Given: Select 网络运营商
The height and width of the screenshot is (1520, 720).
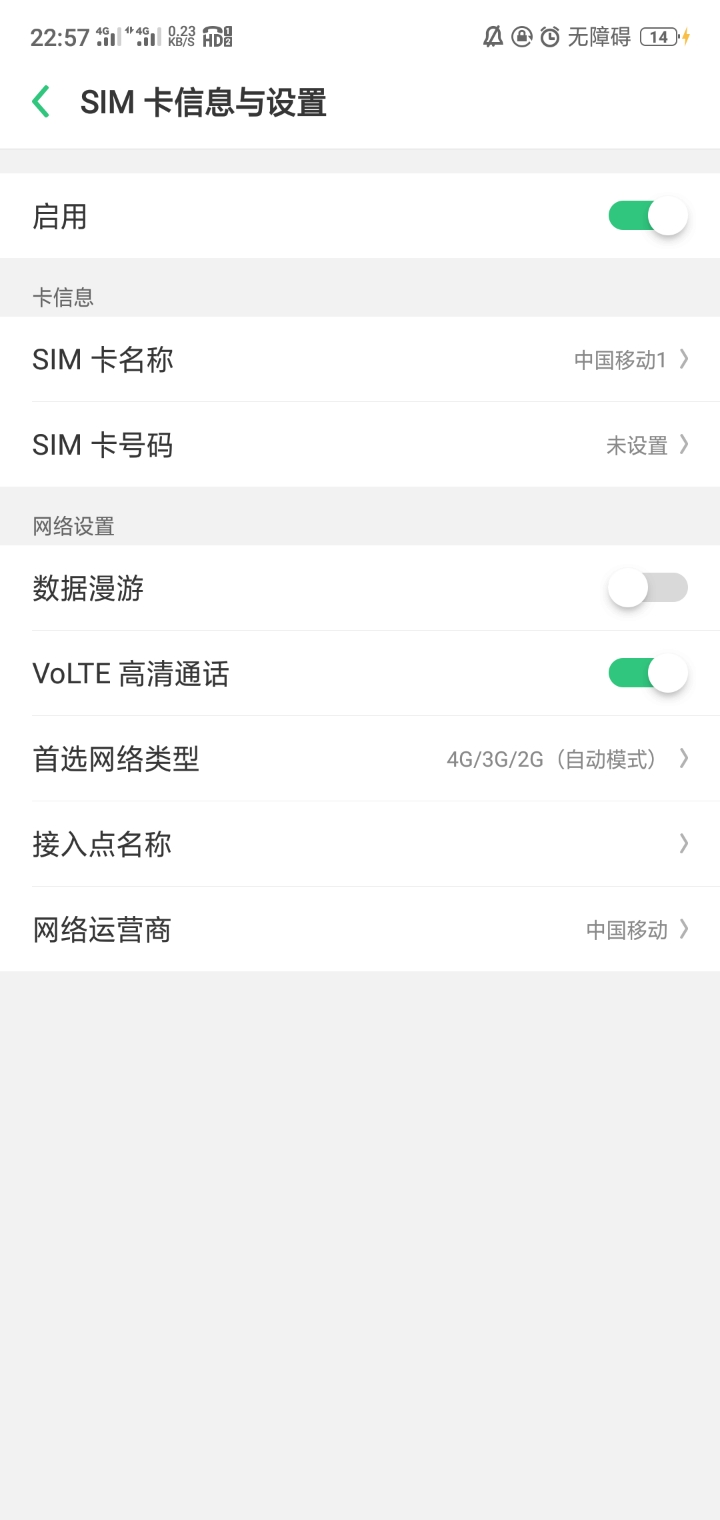Looking at the screenshot, I should click(x=360, y=930).
